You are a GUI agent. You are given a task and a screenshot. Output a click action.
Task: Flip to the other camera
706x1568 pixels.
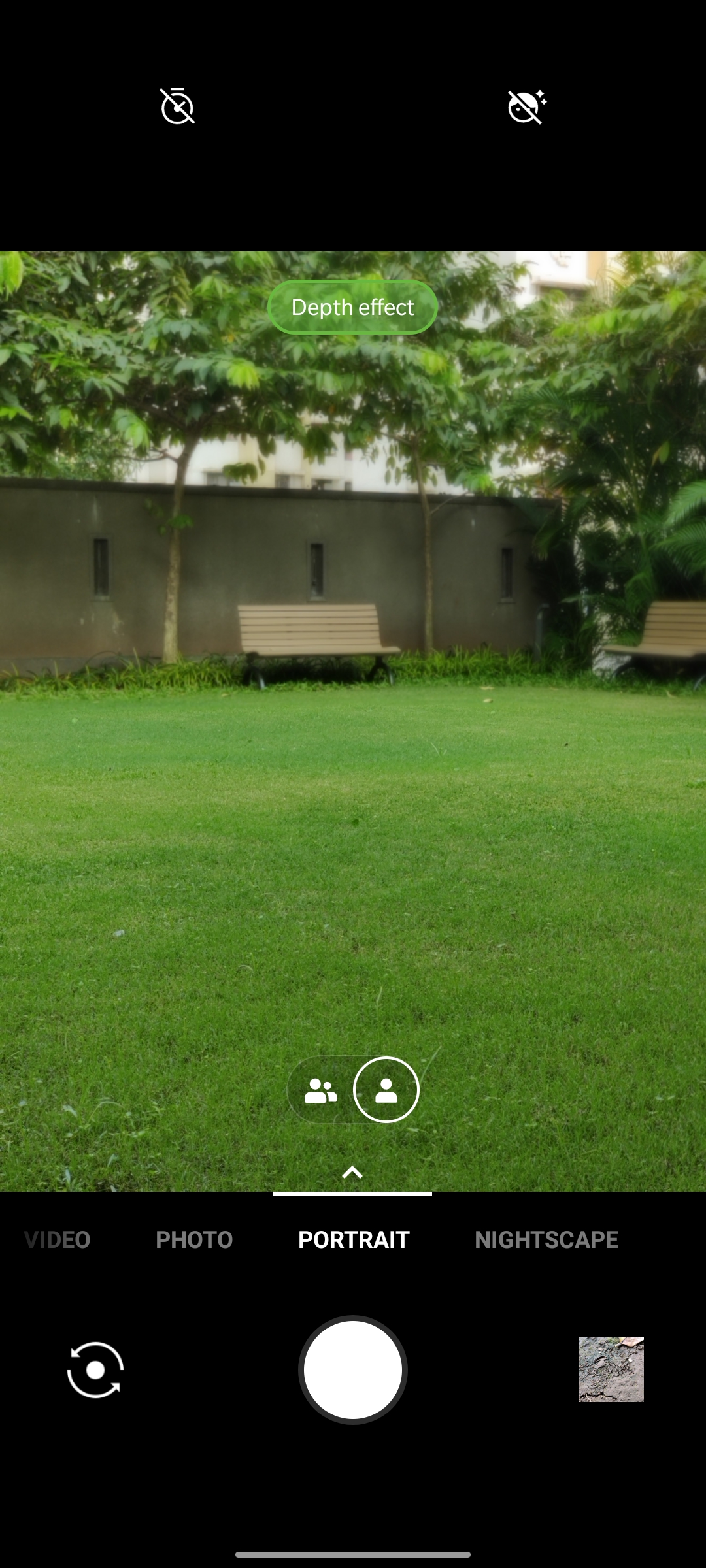(95, 1370)
